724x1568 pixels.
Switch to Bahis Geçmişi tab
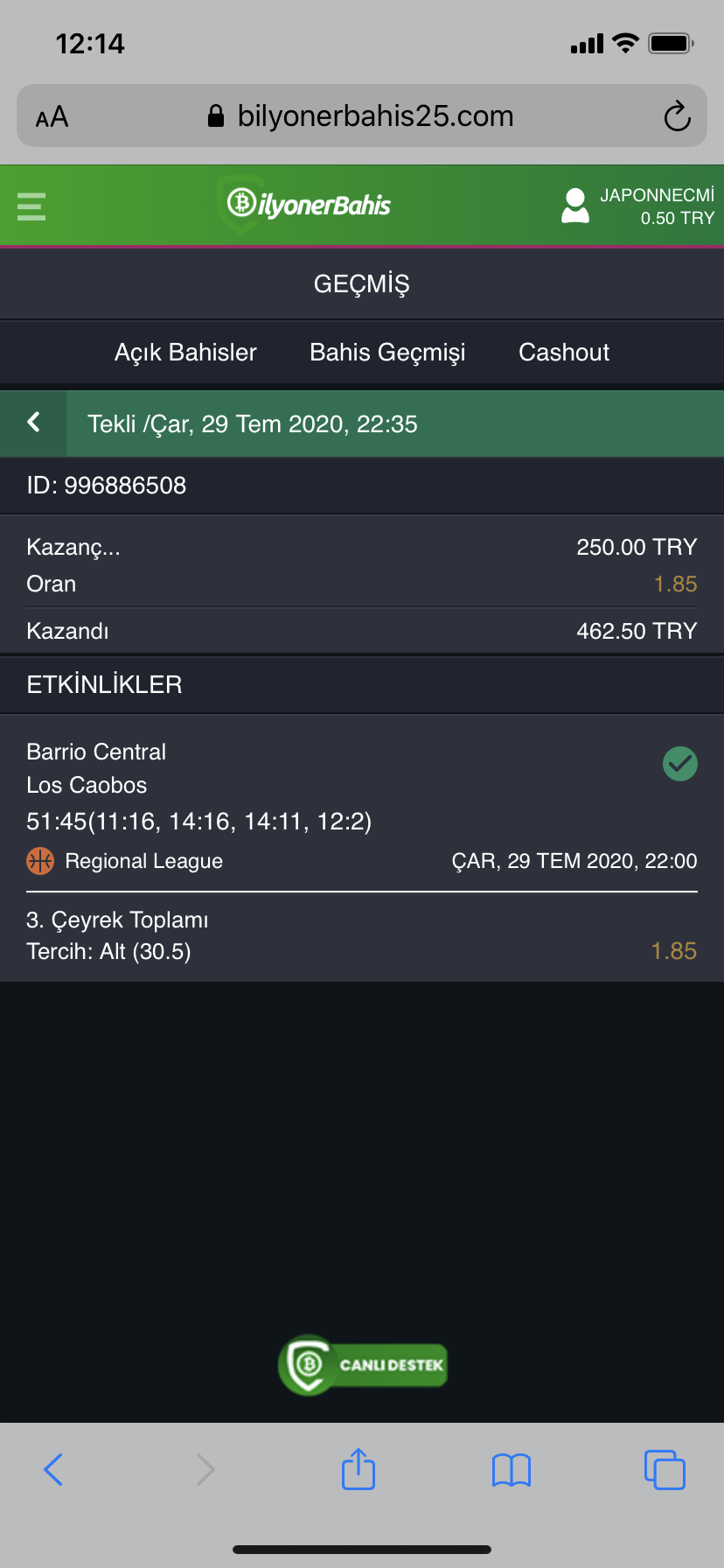coord(387,353)
